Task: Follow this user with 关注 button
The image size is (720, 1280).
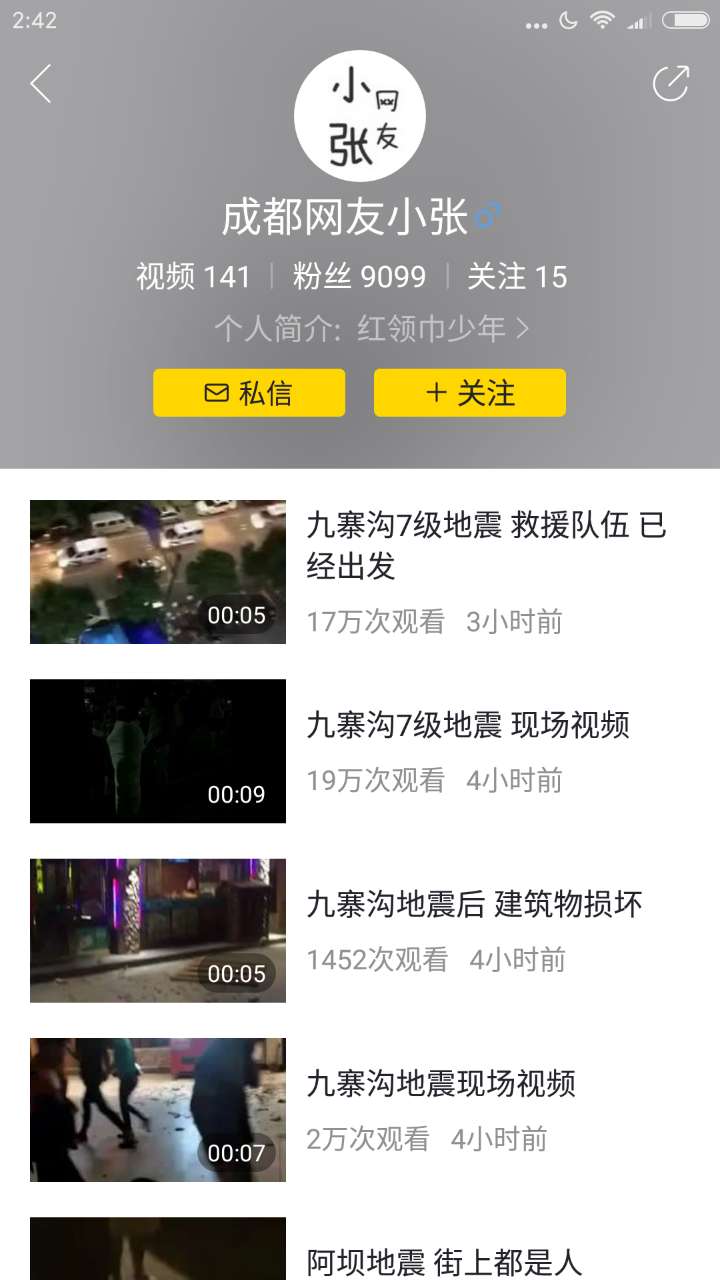Action: [x=470, y=393]
